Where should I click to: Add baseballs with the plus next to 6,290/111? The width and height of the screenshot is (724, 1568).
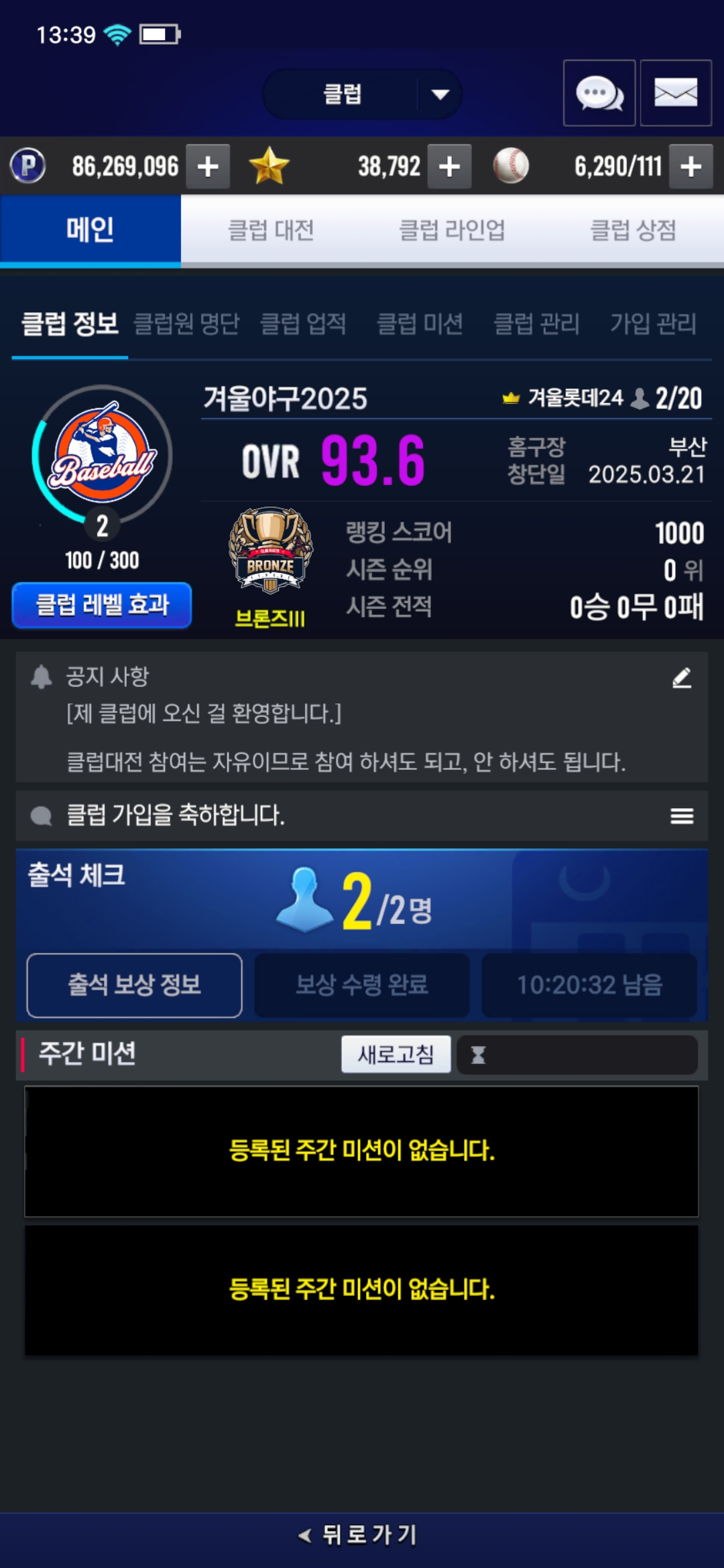click(x=690, y=166)
